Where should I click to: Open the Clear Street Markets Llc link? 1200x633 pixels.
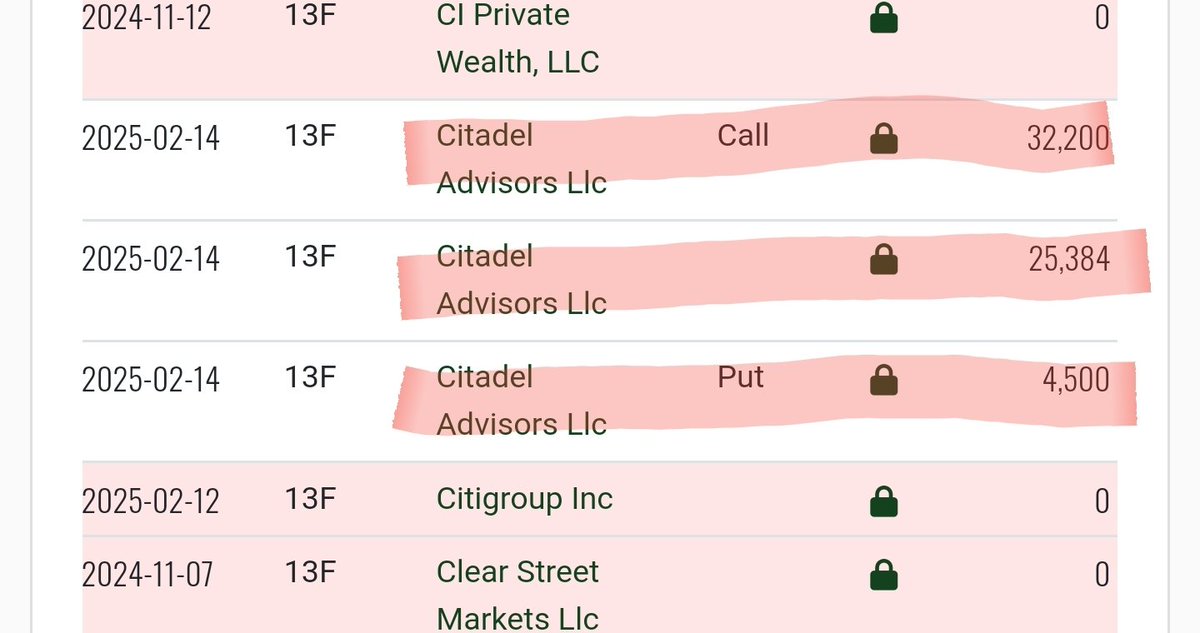click(x=517, y=594)
